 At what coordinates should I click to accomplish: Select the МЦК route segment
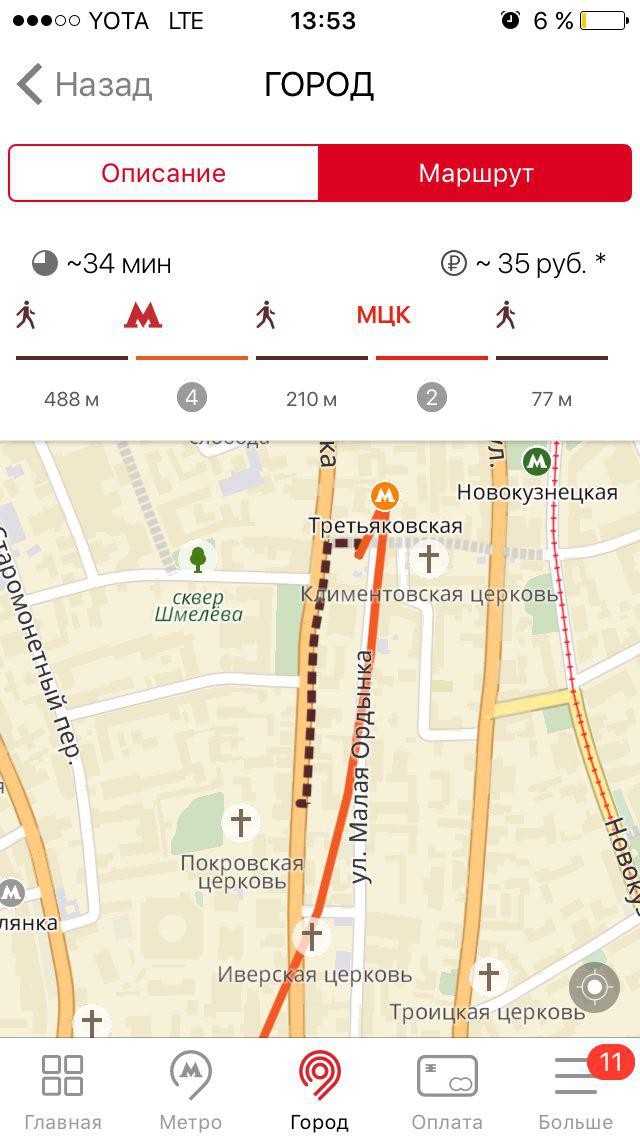click(x=431, y=355)
